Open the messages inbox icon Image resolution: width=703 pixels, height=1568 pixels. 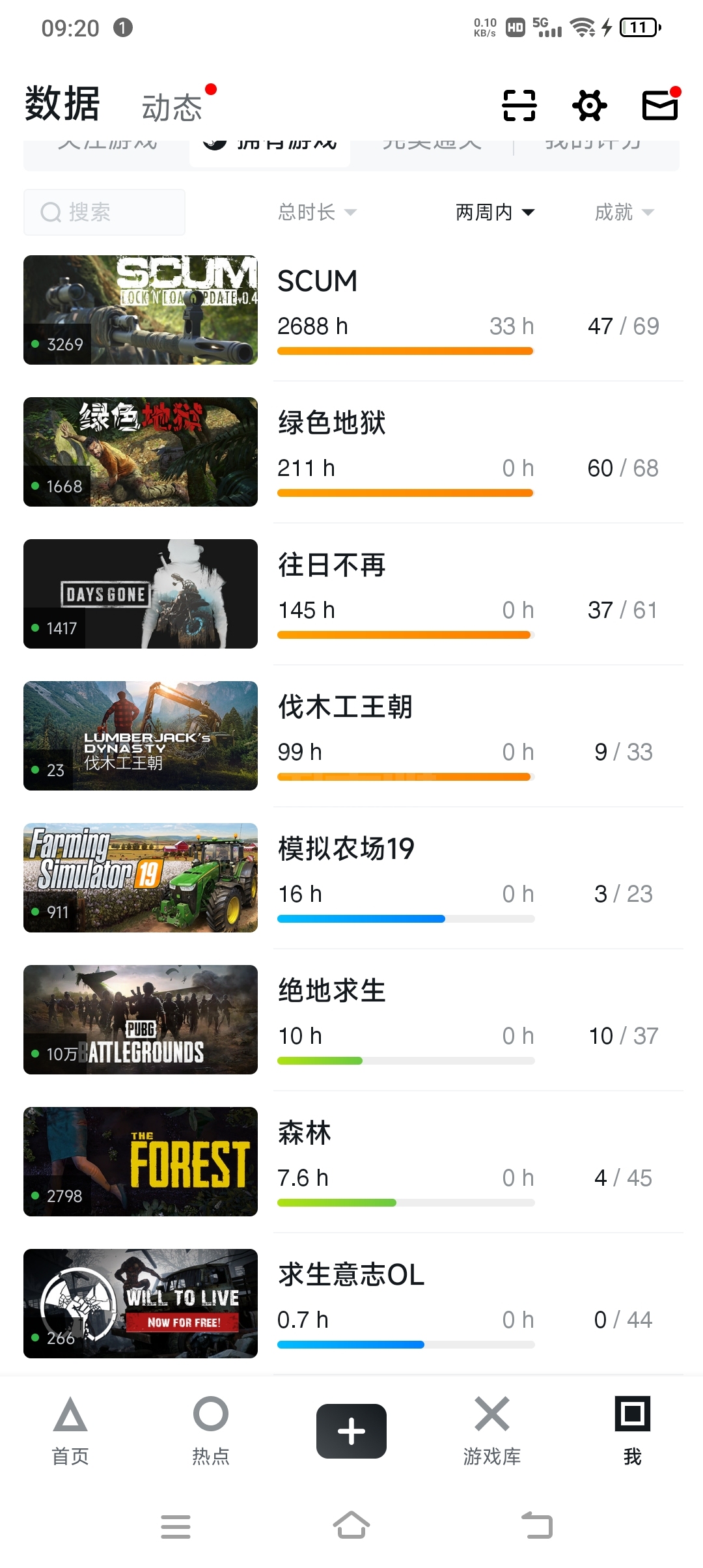[660, 105]
